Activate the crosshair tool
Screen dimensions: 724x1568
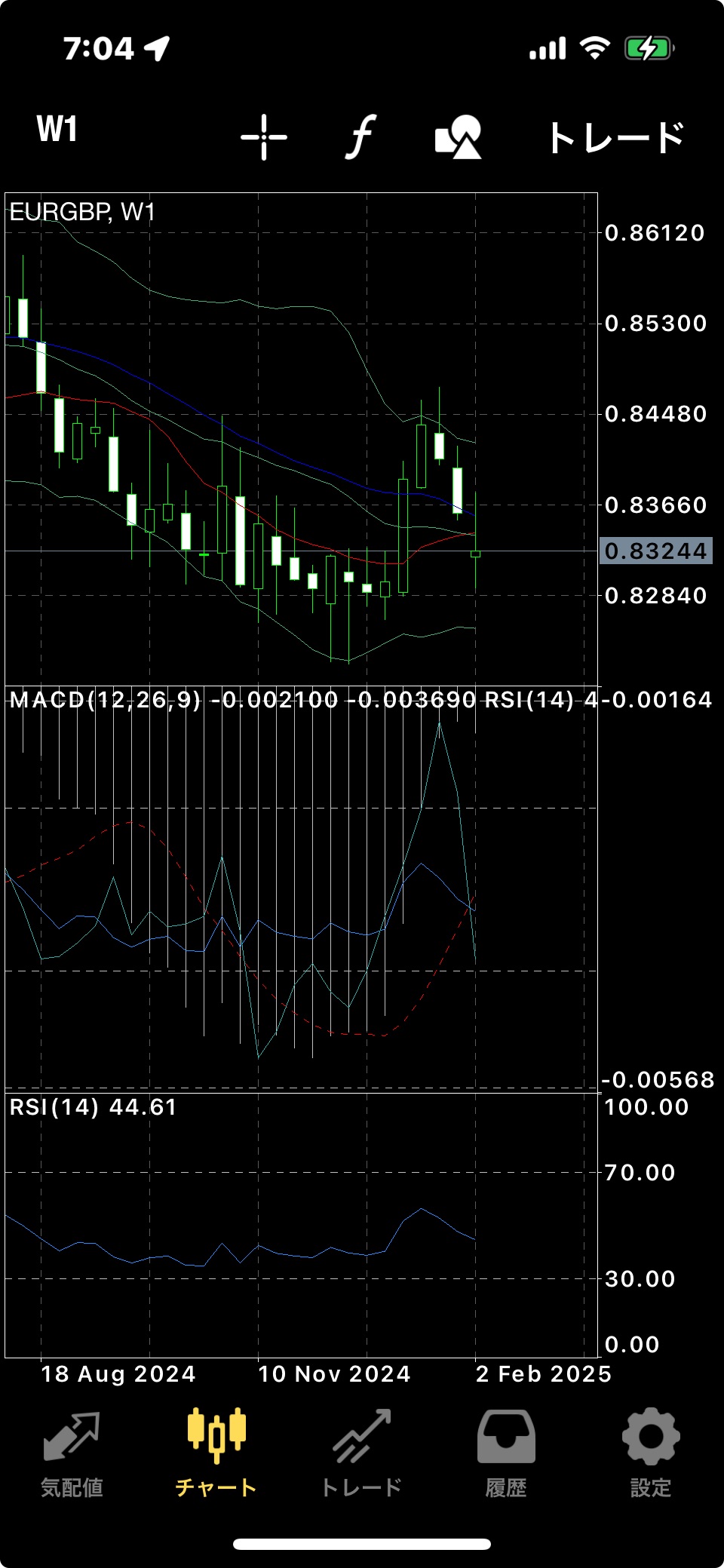tap(264, 137)
